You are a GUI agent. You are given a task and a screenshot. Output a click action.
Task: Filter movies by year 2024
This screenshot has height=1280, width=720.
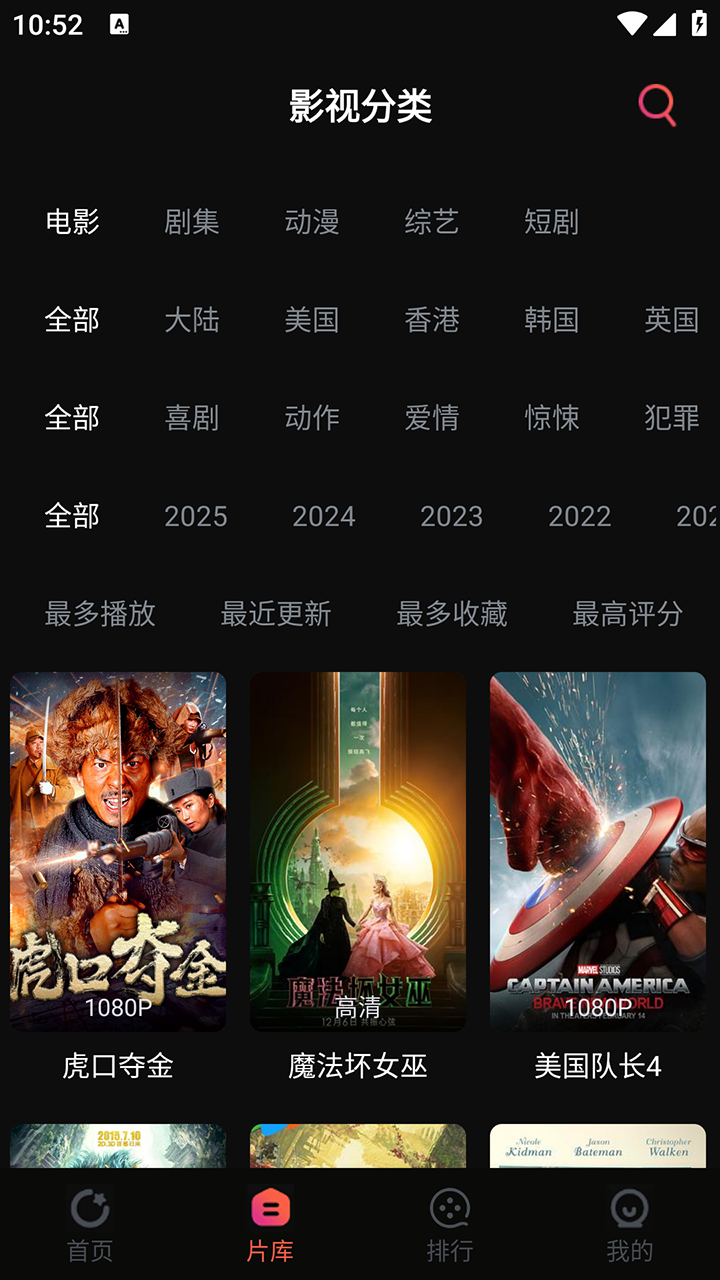tap(325, 517)
